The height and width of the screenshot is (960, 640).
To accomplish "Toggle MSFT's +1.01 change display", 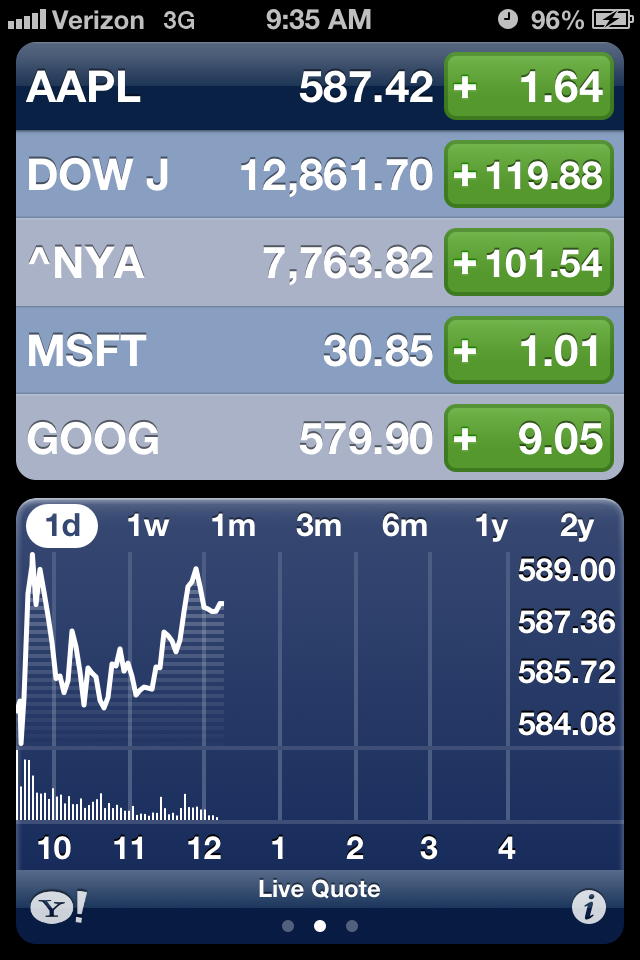I will (x=529, y=350).
